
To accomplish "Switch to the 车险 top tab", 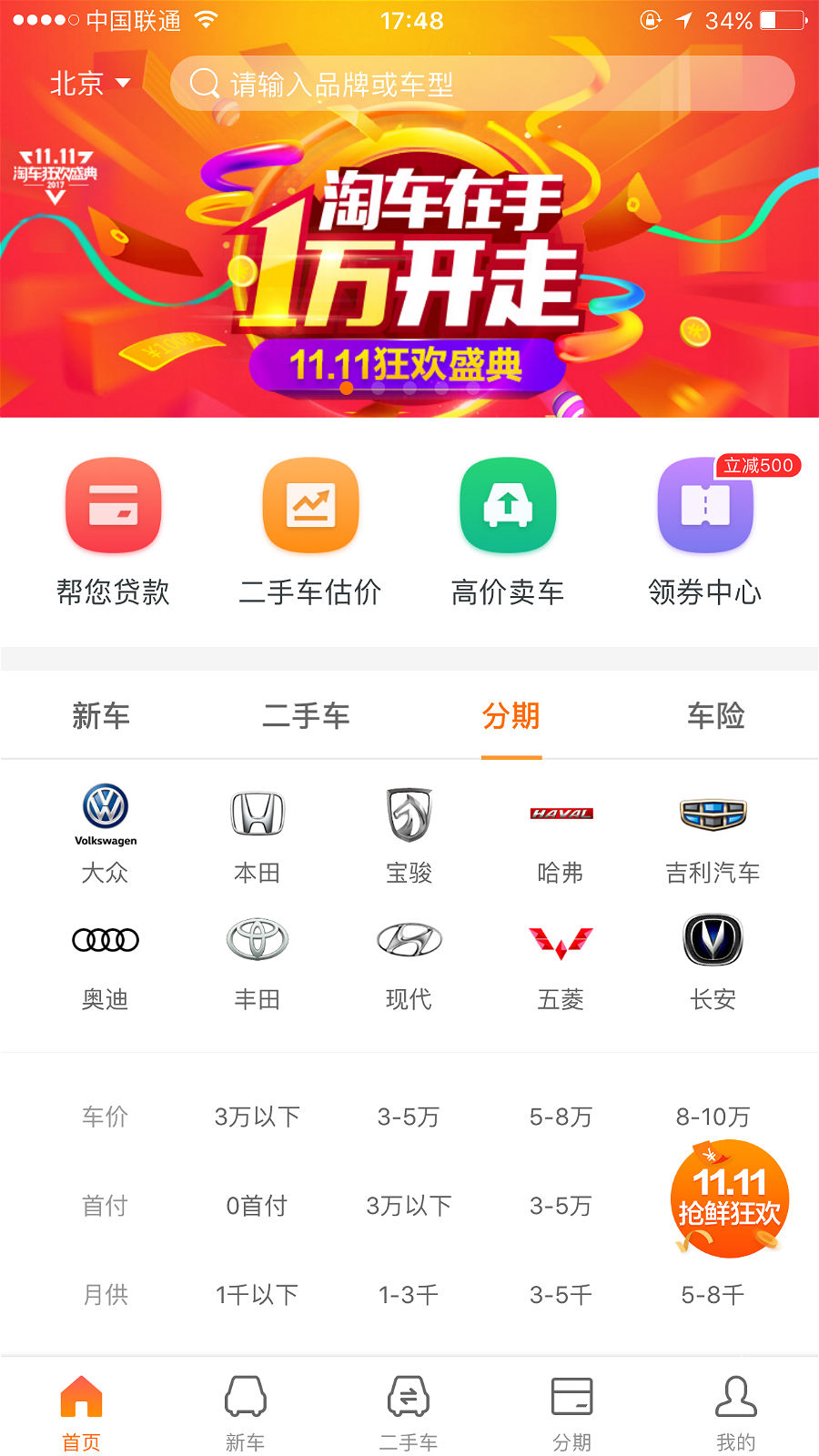I will click(716, 716).
